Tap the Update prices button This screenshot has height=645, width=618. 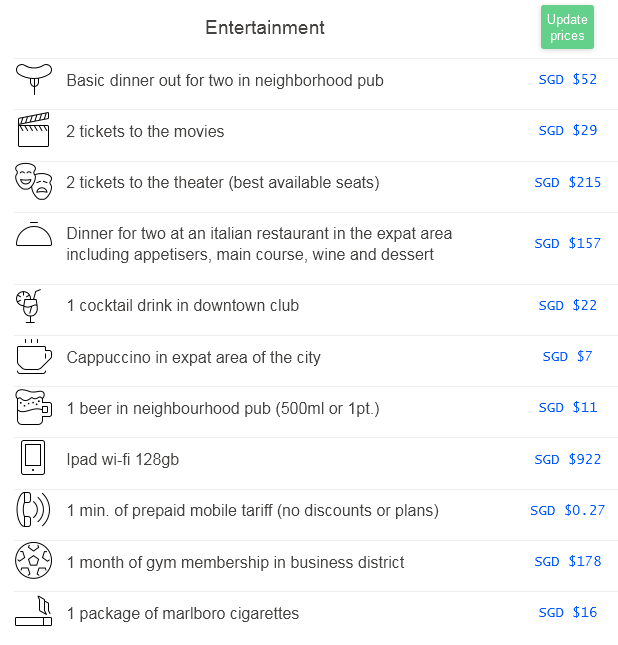[567, 27]
